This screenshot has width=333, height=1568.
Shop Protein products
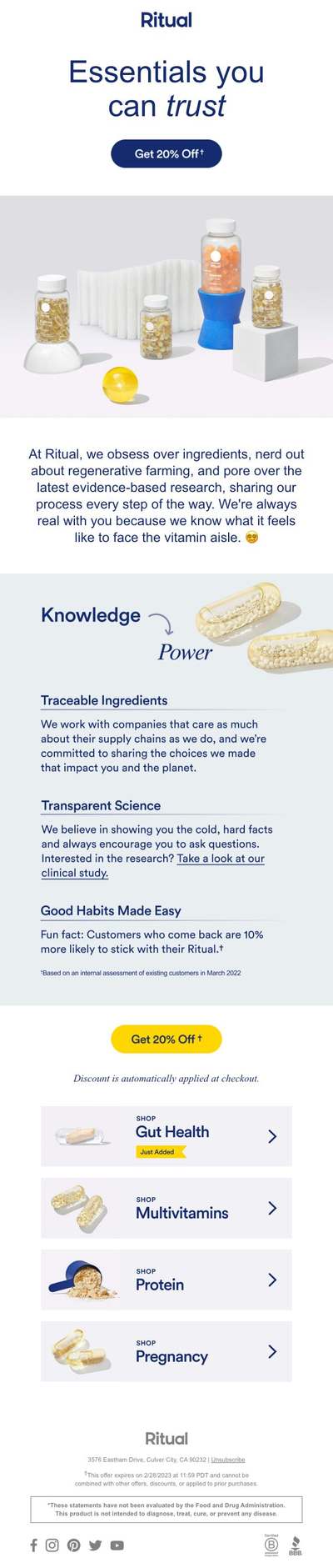click(x=166, y=1279)
